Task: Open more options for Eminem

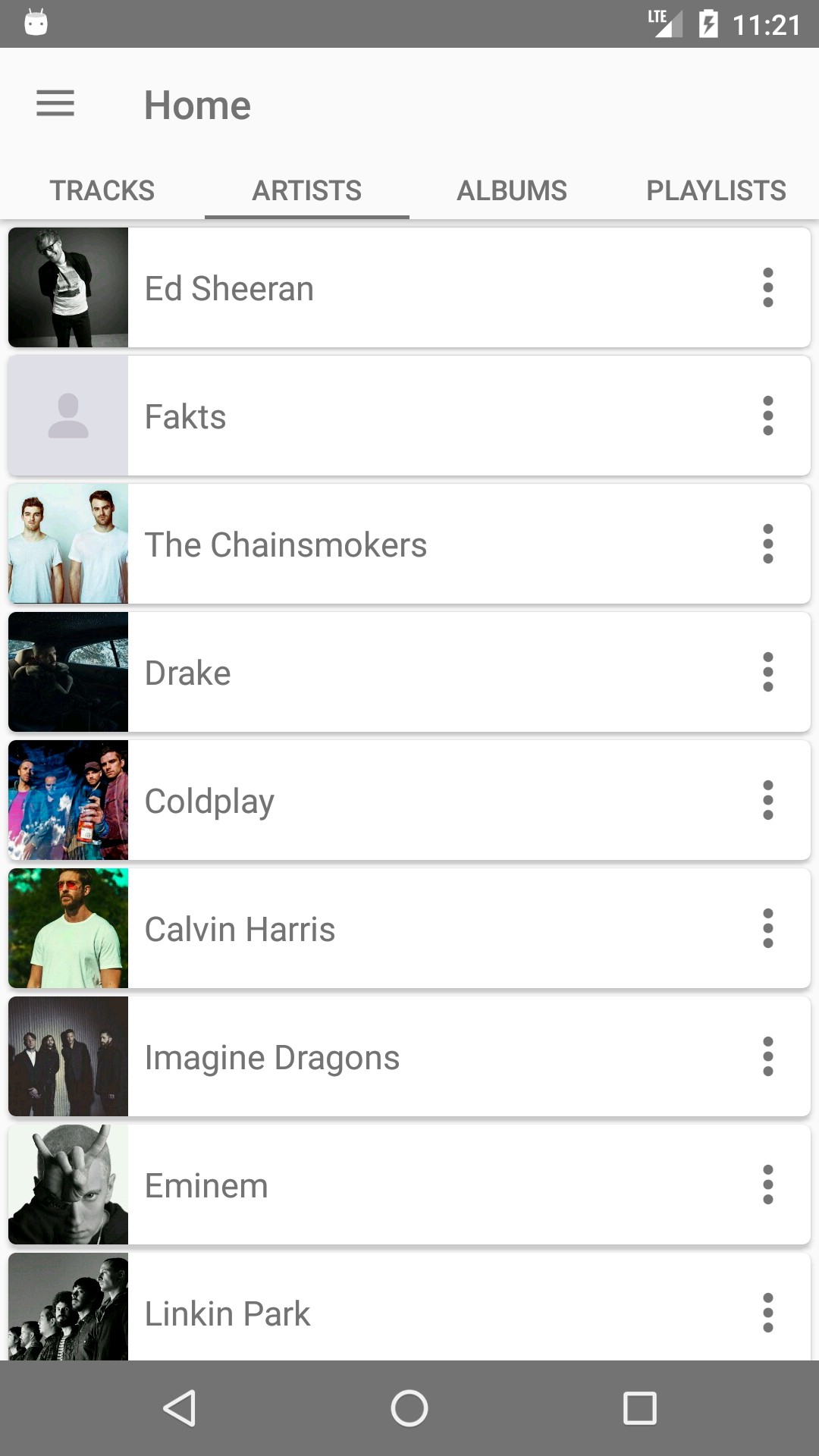Action: pos(767,1185)
